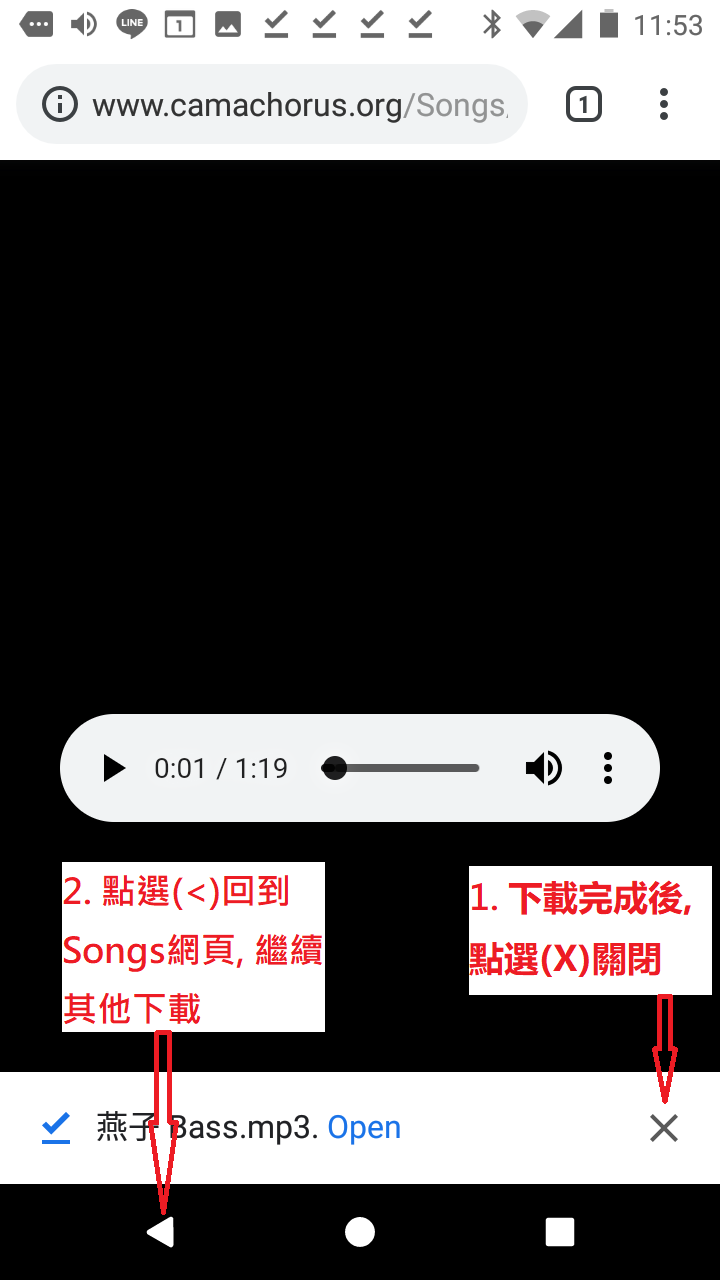Play the audio track

tap(114, 768)
